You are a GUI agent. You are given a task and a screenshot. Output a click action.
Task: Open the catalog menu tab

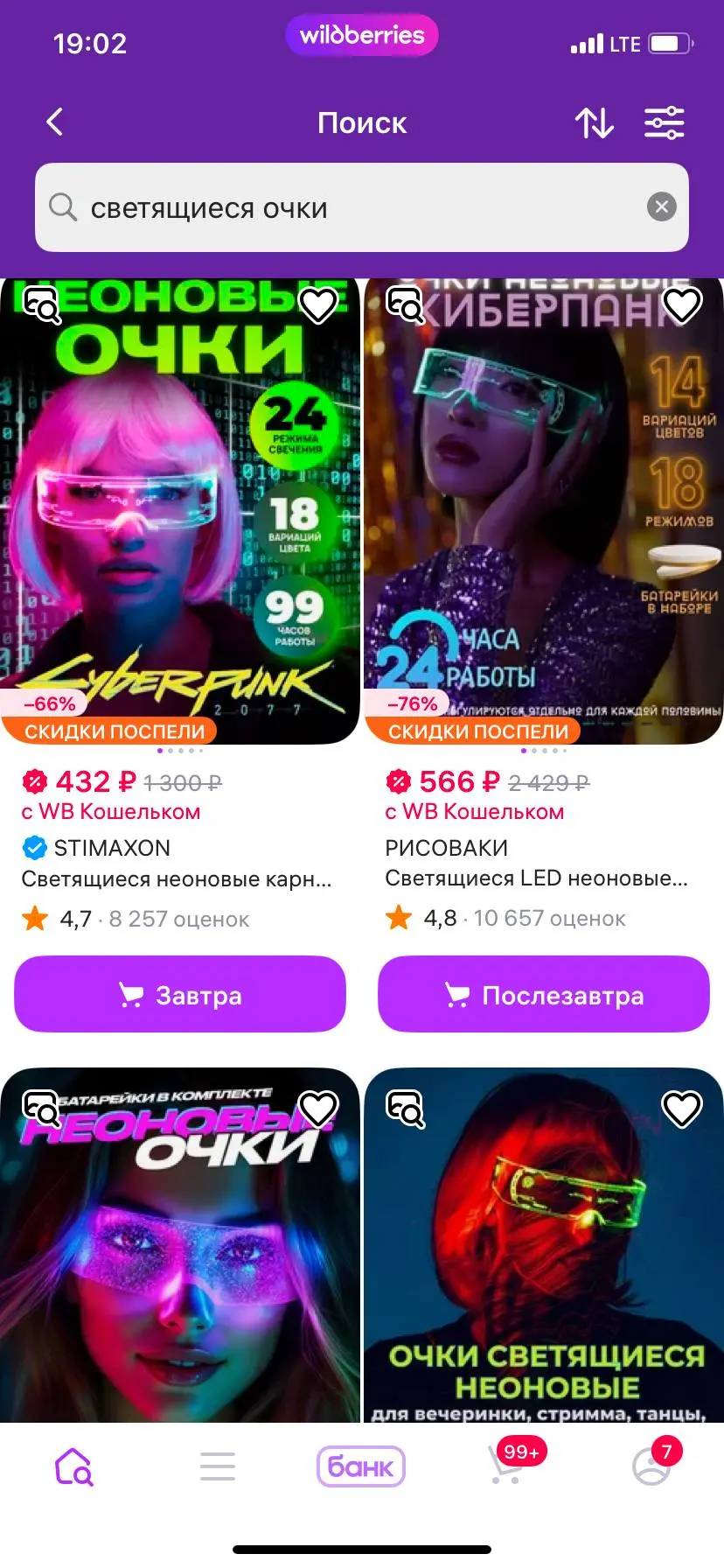[x=218, y=1466]
